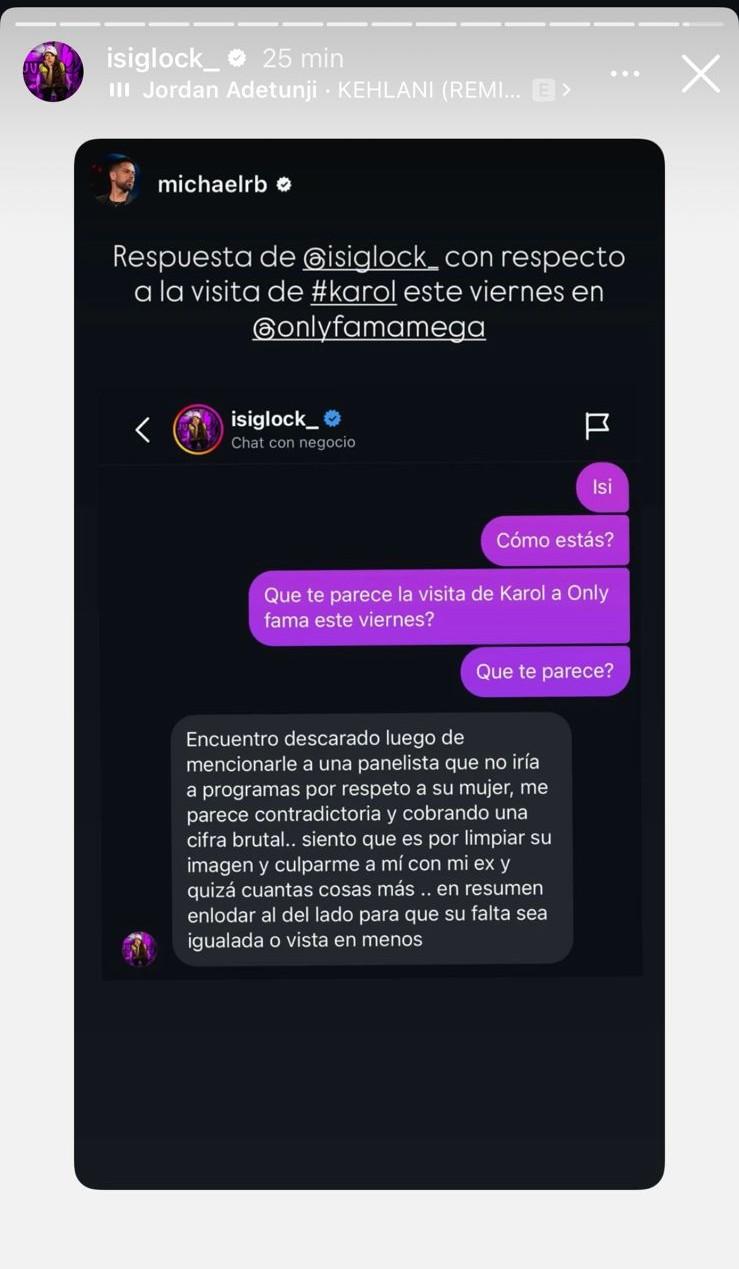Close the story with the X
Screen dimensions: 739x1269
click(x=700, y=74)
